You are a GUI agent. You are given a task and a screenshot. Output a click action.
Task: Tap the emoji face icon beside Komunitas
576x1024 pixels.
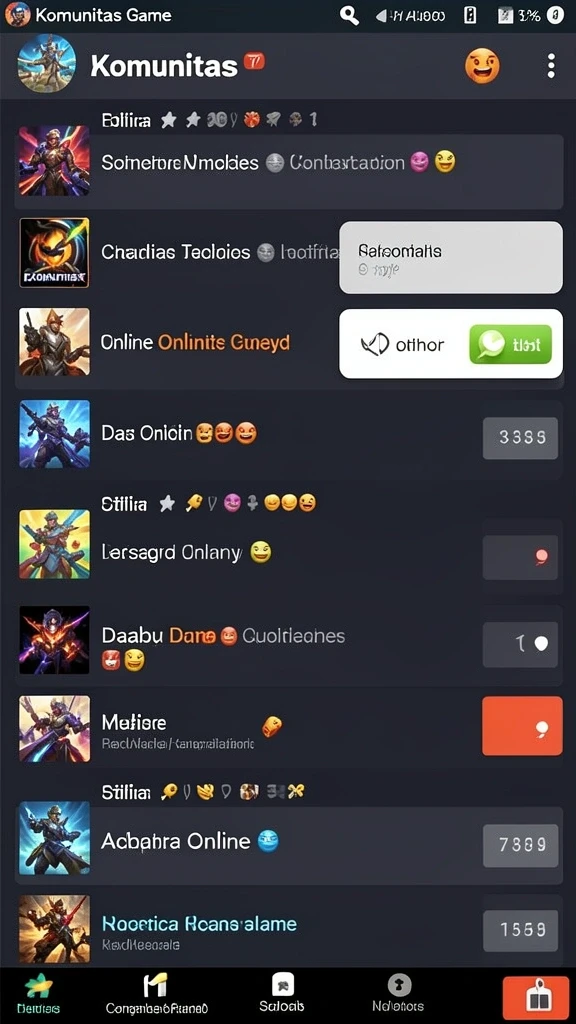click(482, 66)
